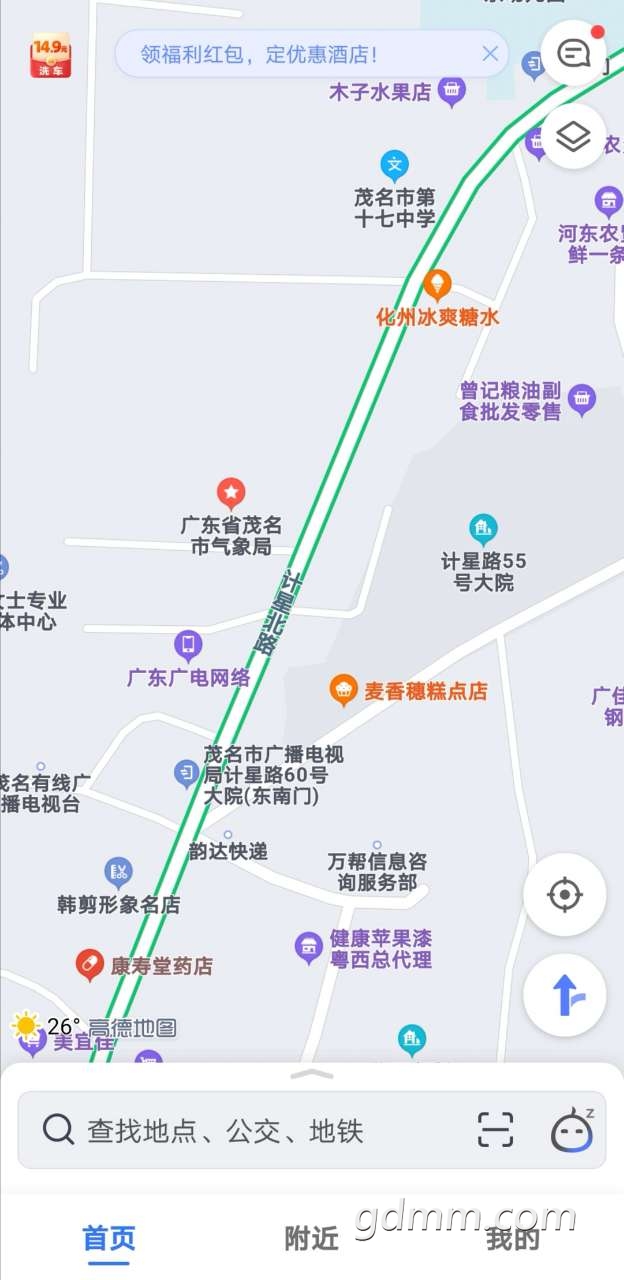Open the 14.9元 洗车 promotion
The image size is (624, 1280).
50,56
